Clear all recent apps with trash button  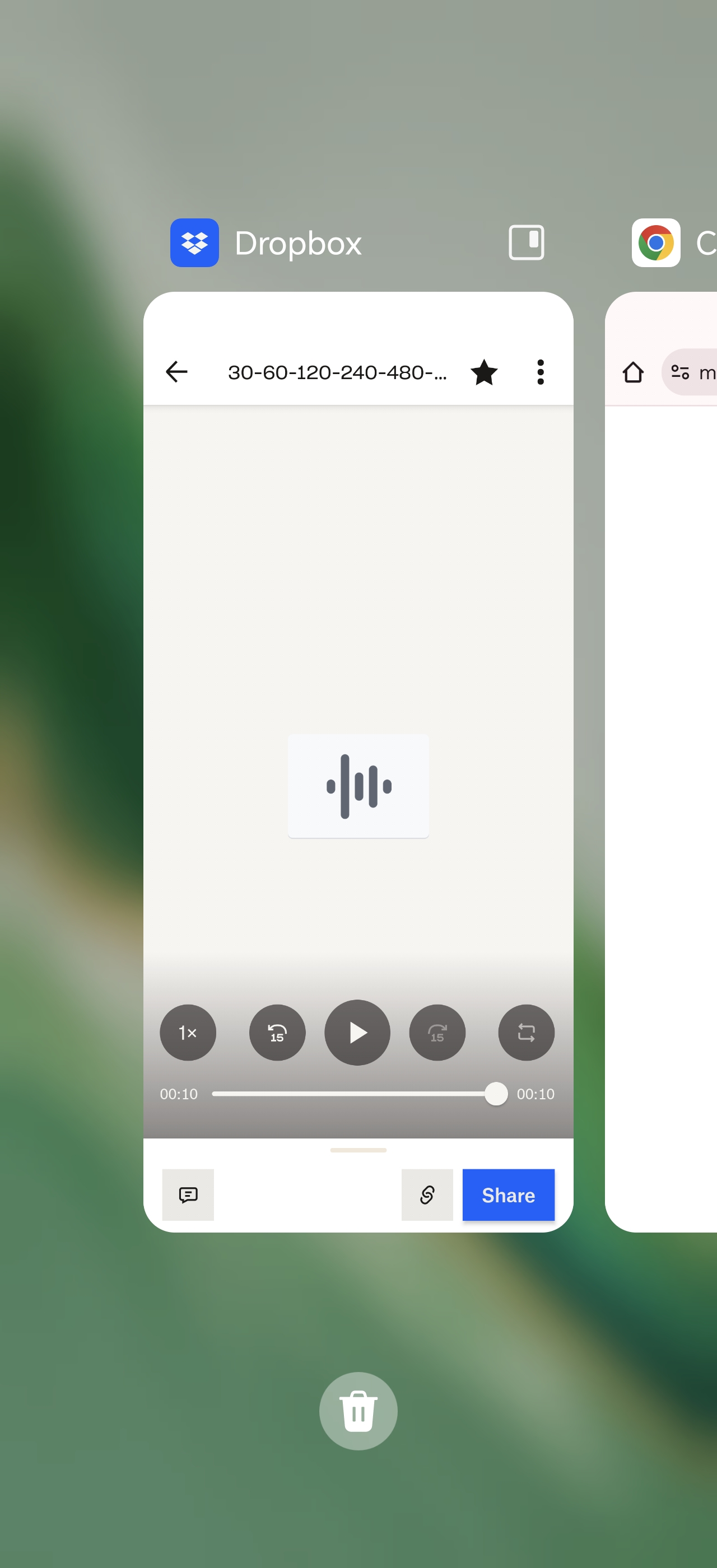[x=358, y=1410]
